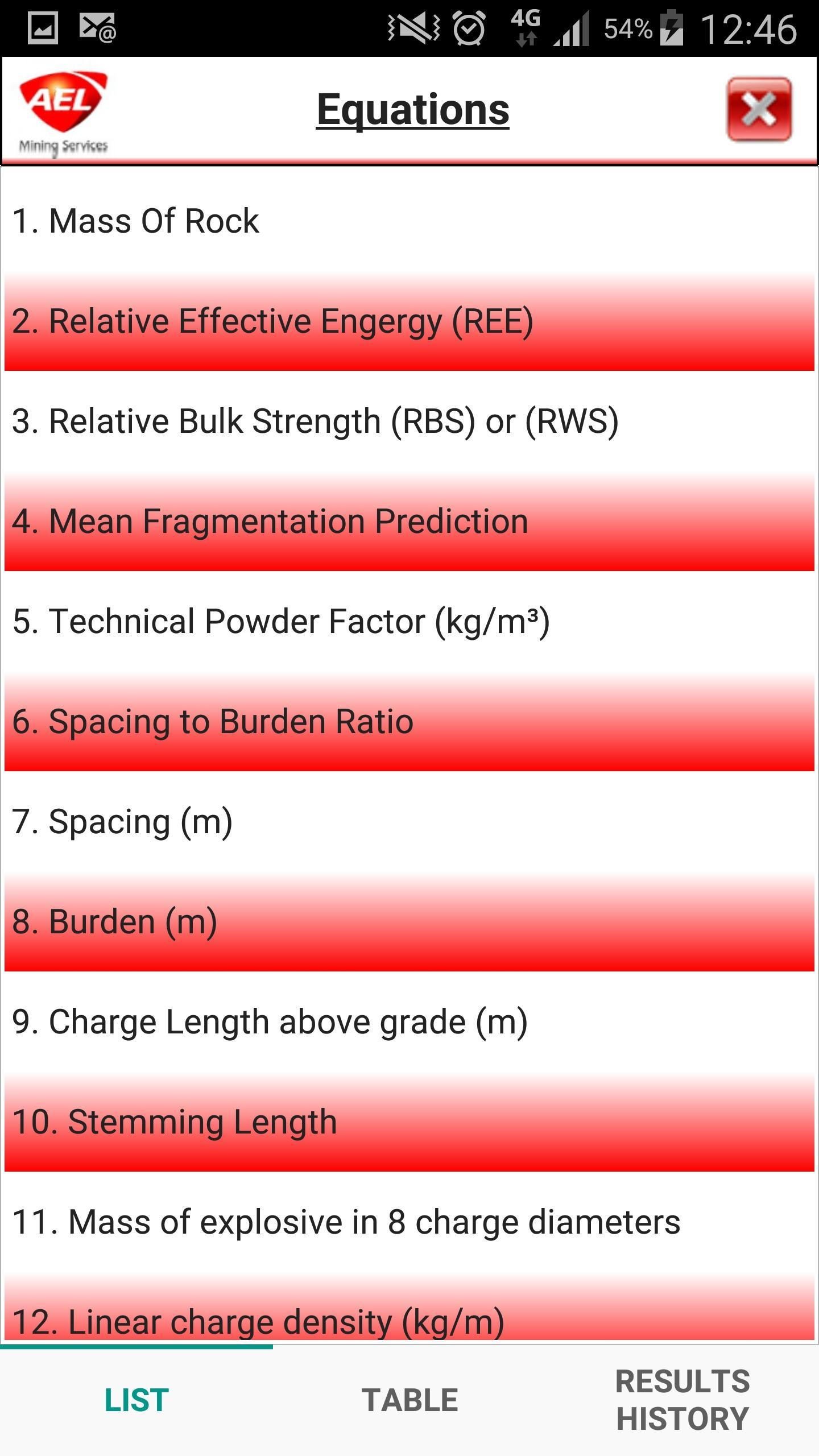This screenshot has height=1456, width=819.
Task: Open Relative Effective Engergy (REE) equation
Action: 409,321
